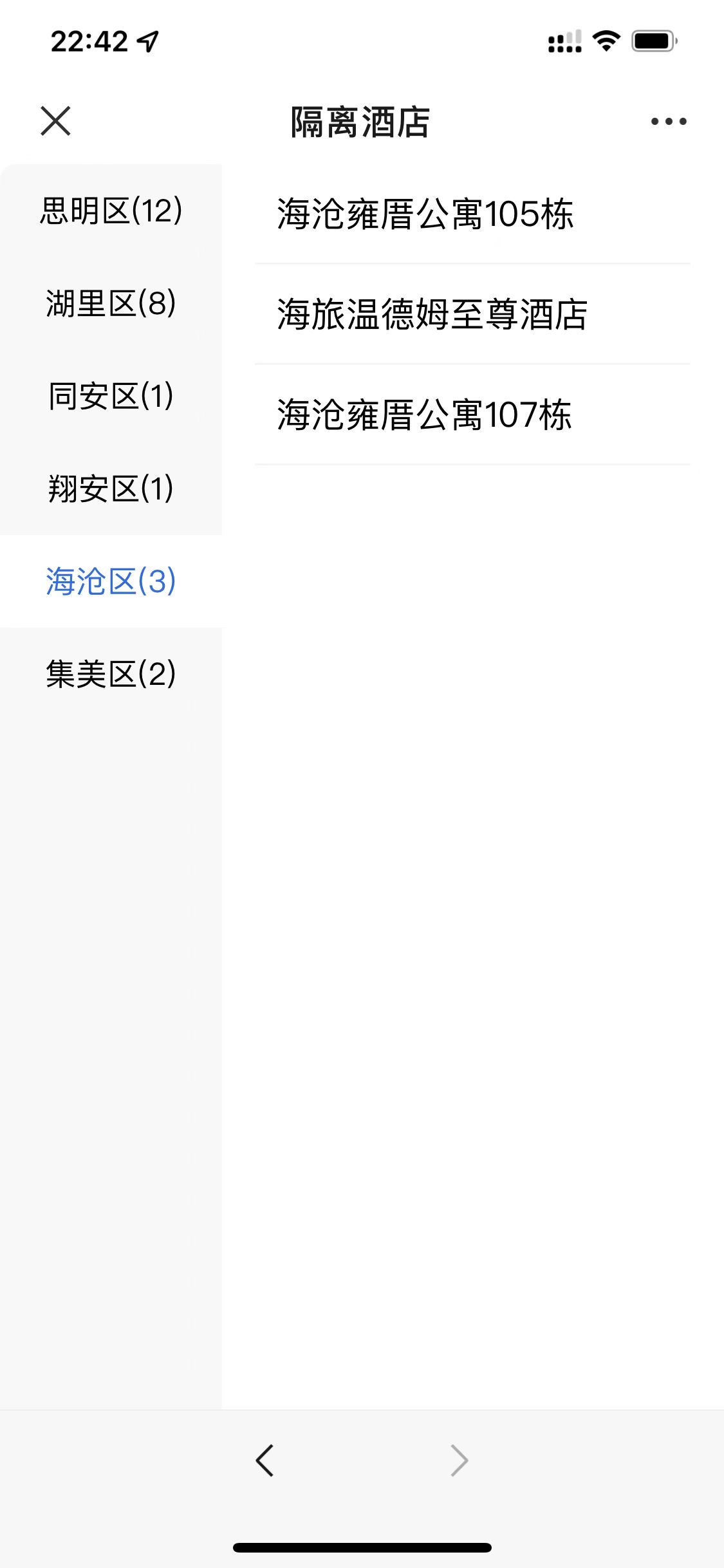Show hotels in 同安区(1)
This screenshot has height=1568, width=724.
point(111,396)
